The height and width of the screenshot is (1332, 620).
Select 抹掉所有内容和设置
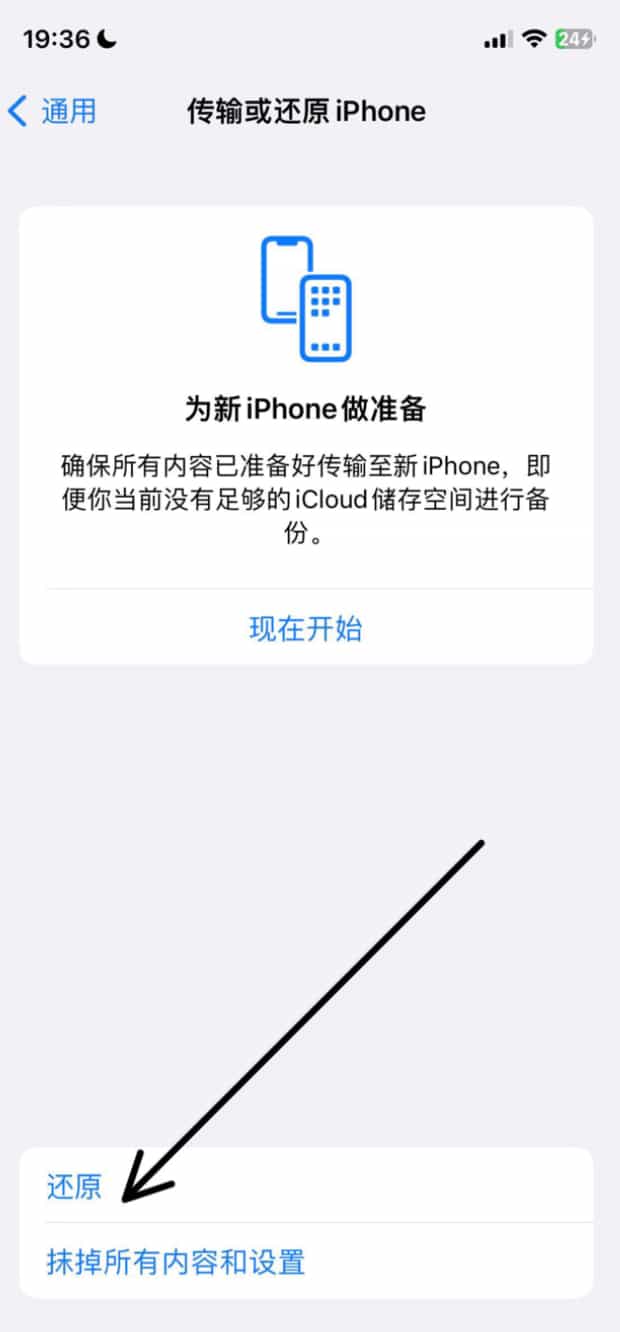(176, 1262)
